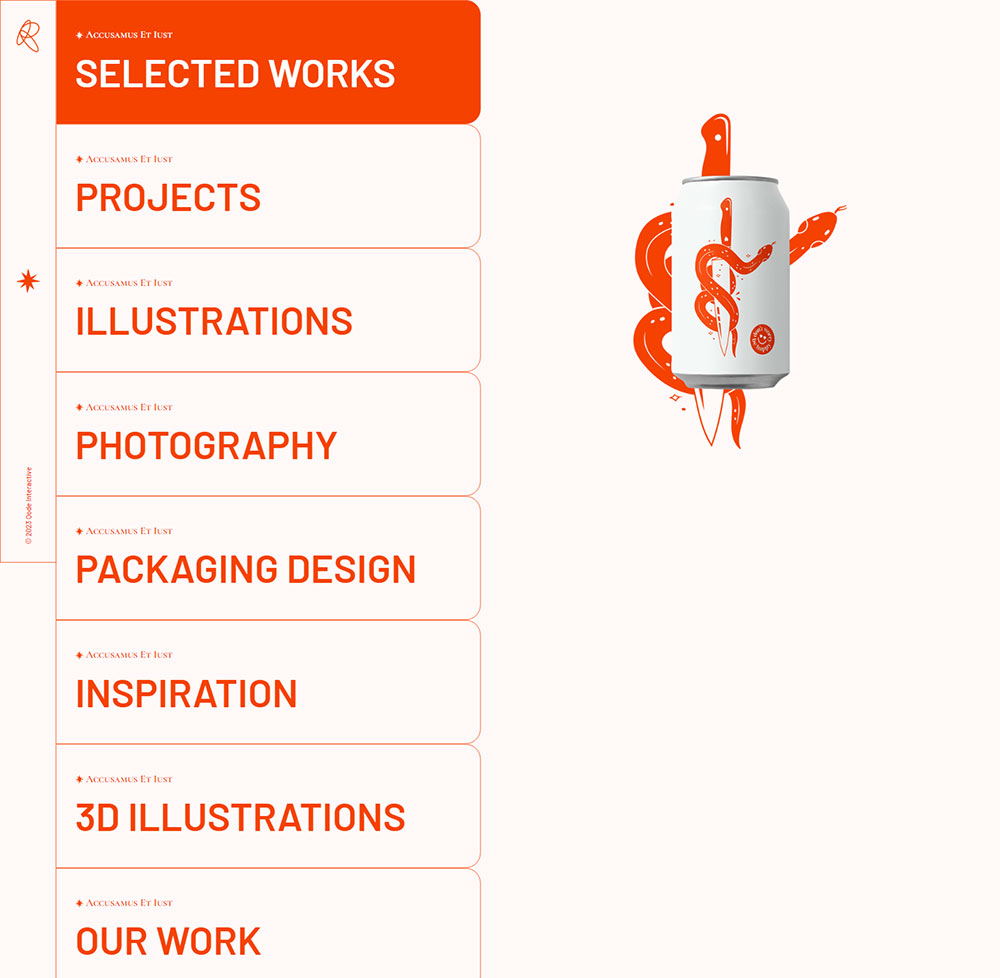1000x978 pixels.
Task: View the Inspiration section
Action: coord(187,693)
